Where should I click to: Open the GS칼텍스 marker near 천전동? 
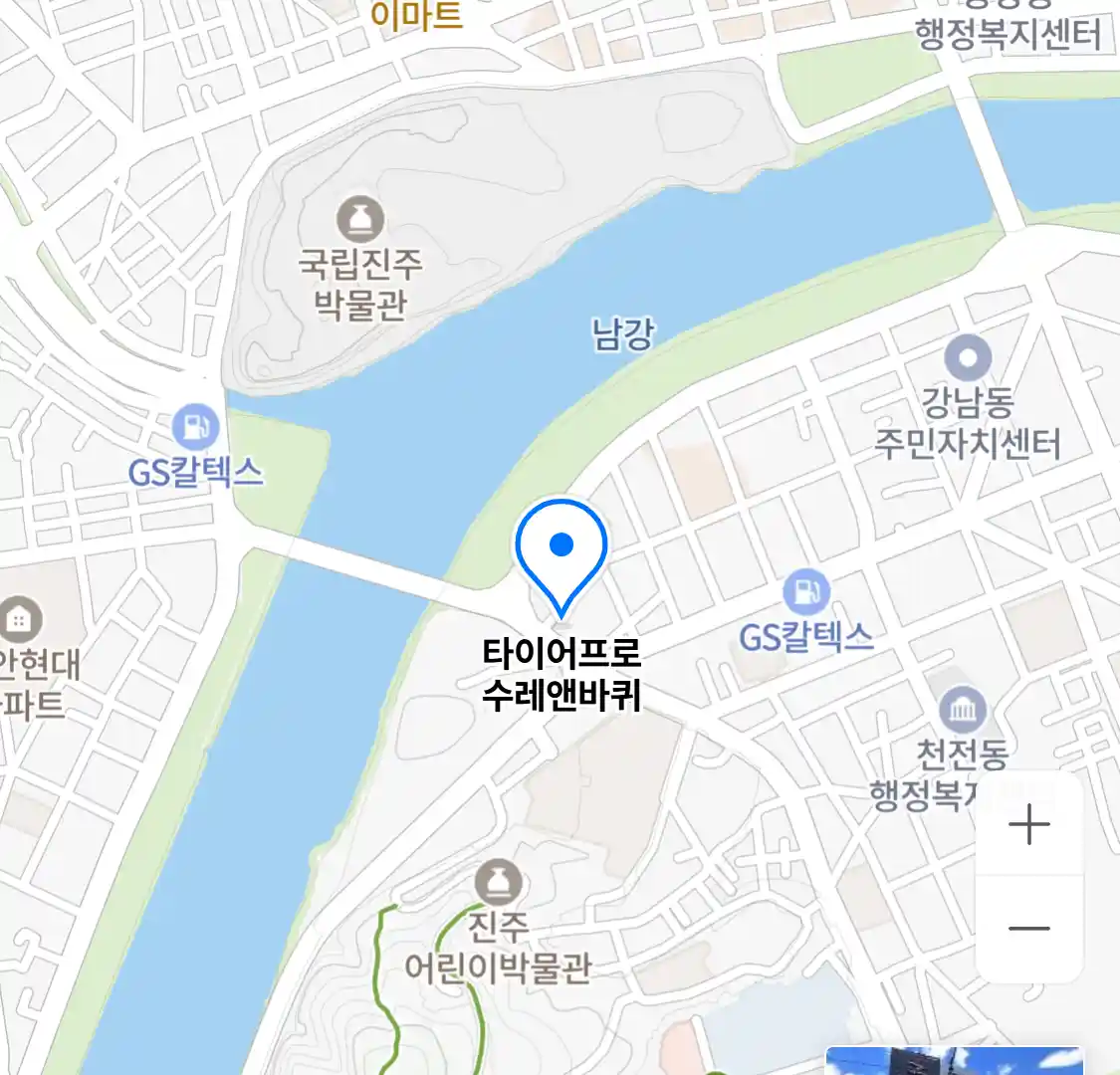(805, 593)
